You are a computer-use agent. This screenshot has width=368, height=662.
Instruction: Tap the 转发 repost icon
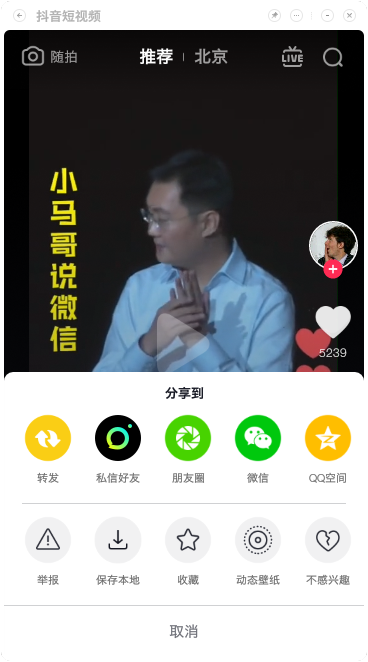click(x=48, y=438)
